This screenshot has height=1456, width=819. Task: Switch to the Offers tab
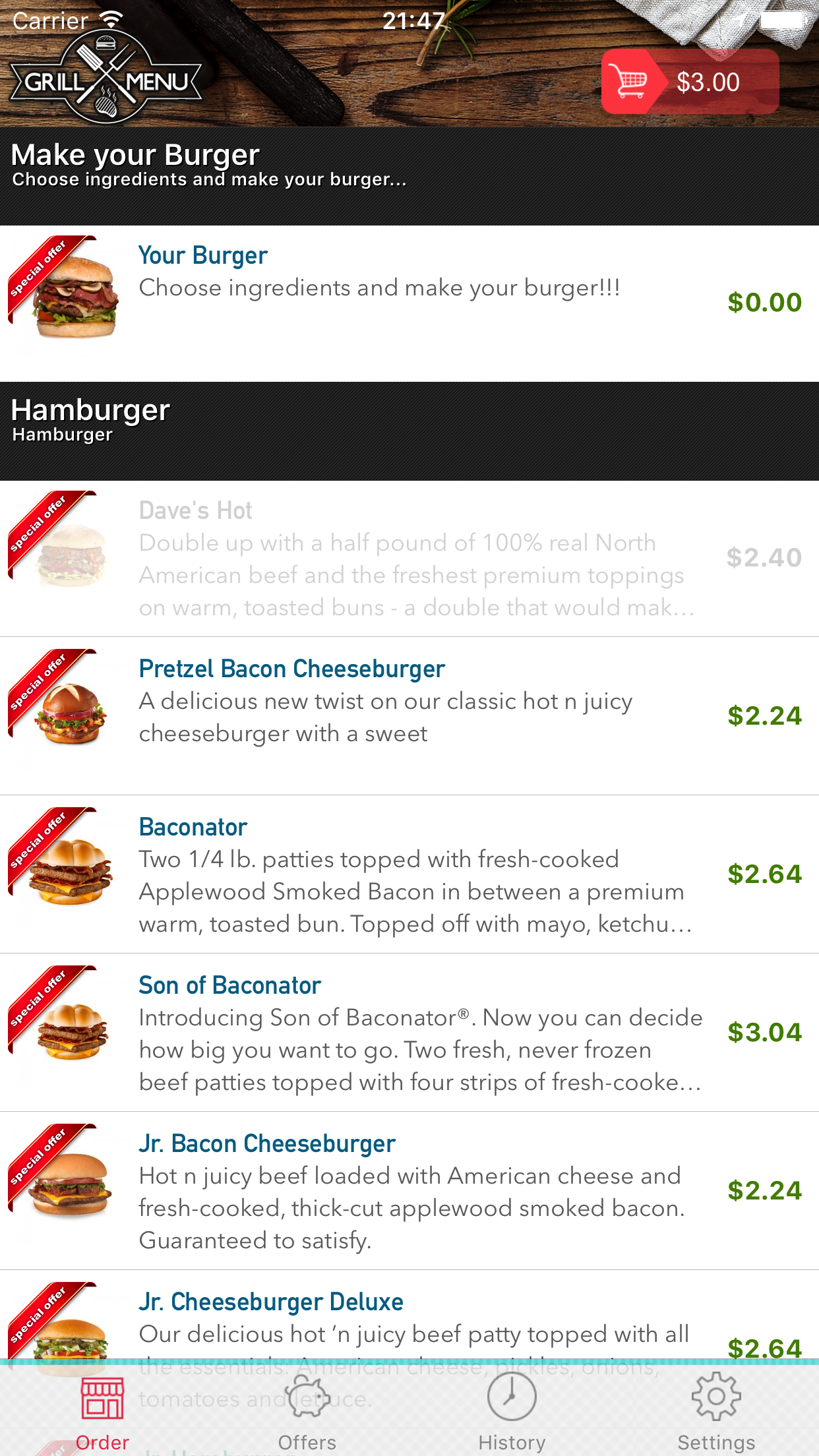tap(307, 1418)
